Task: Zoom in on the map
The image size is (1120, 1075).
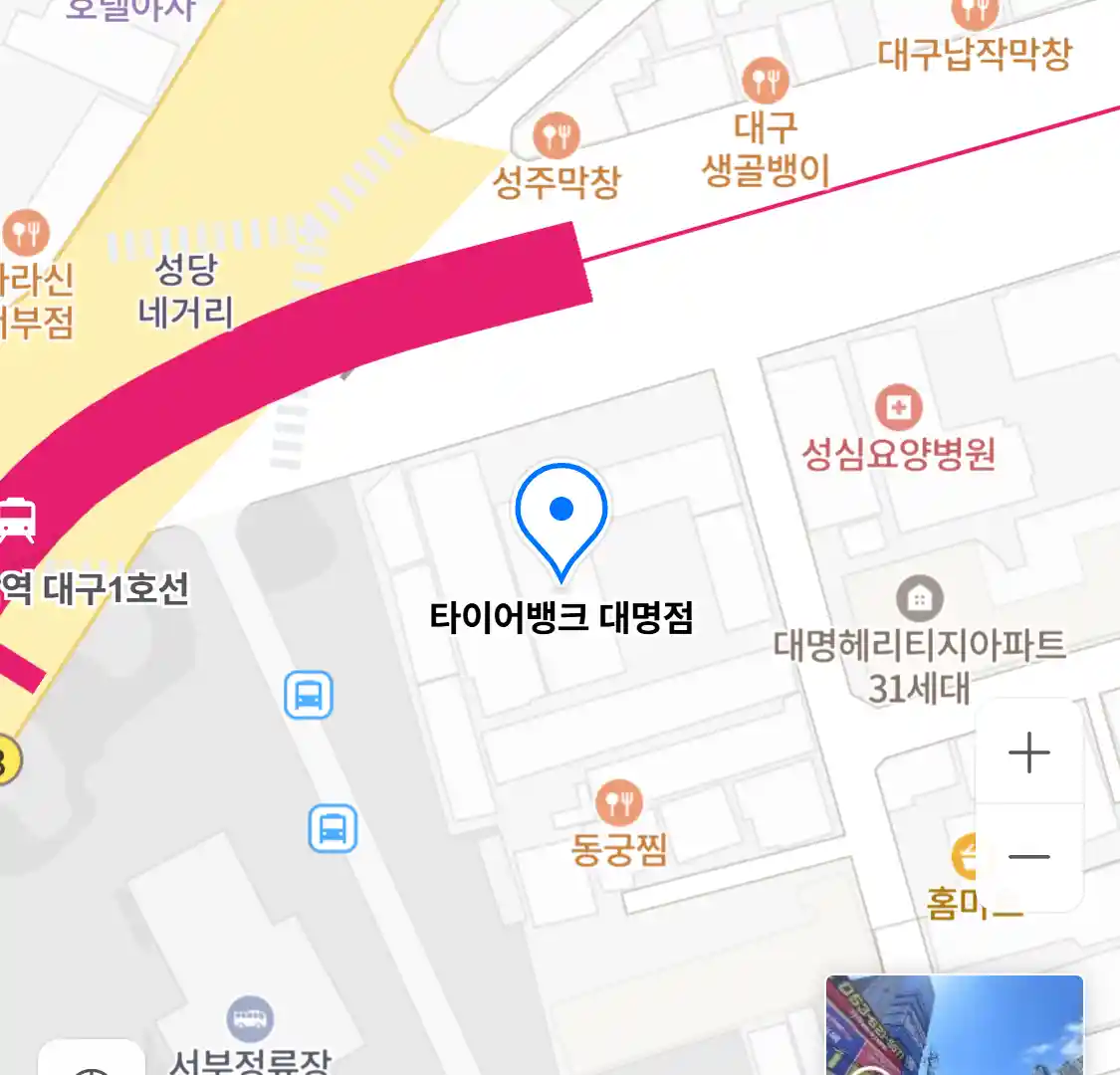Action: tap(1028, 752)
